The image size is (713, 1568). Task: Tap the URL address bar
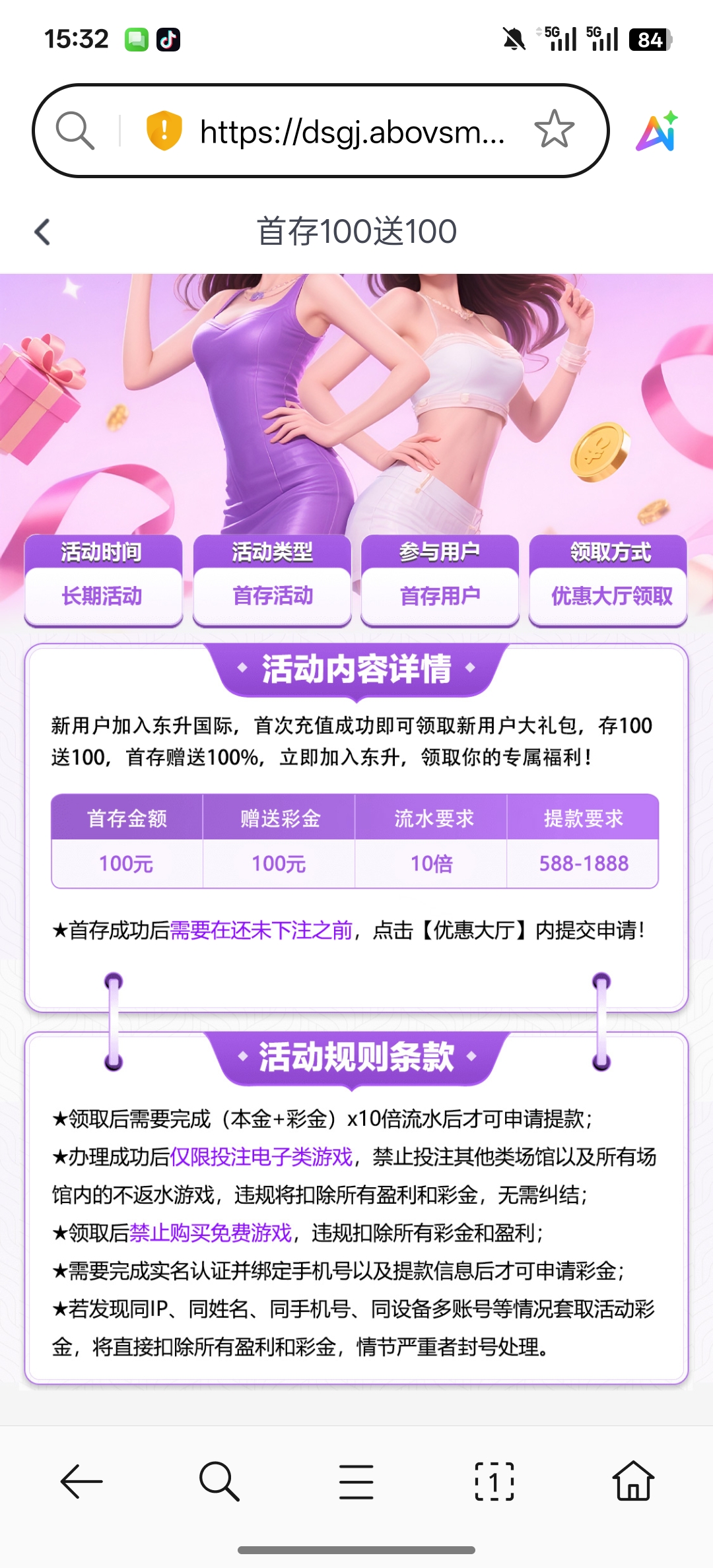tap(351, 131)
